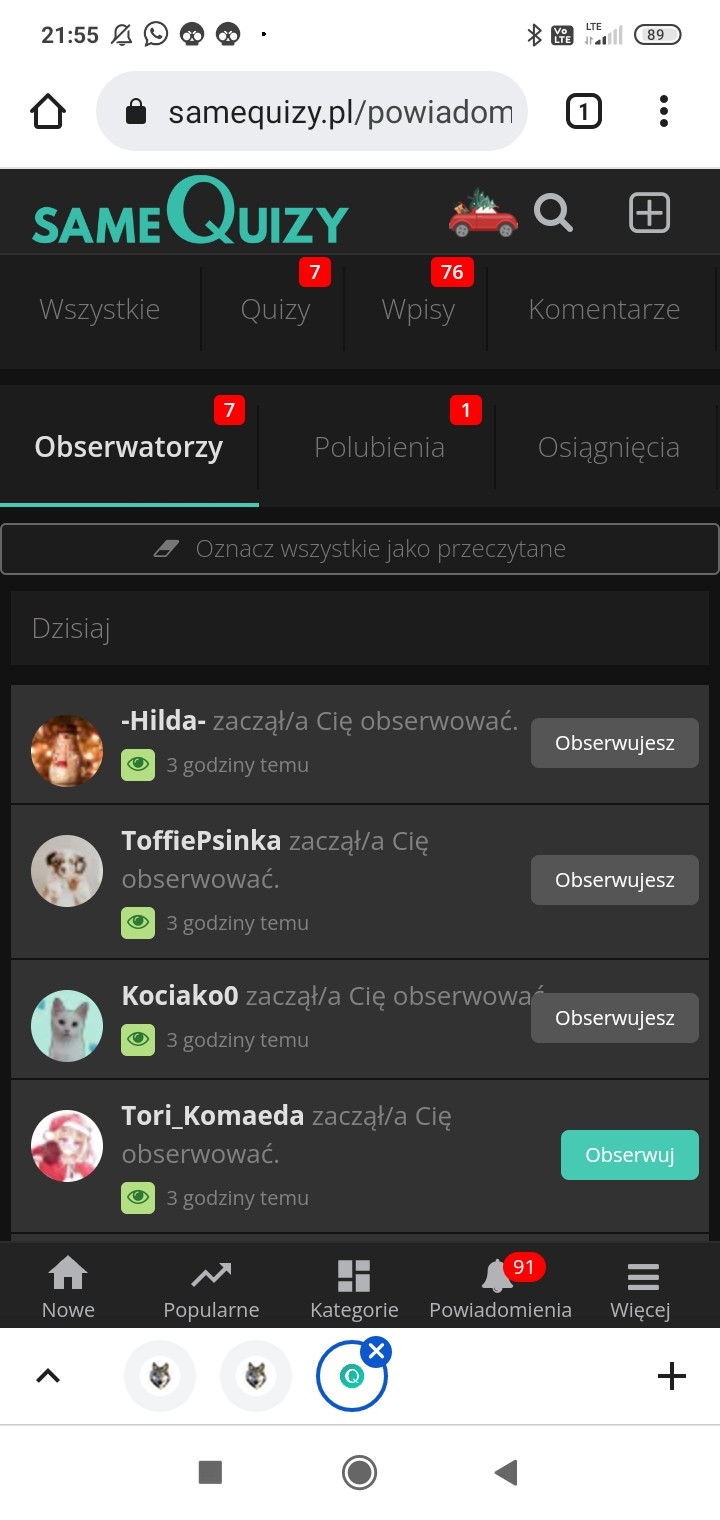Viewport: 720px width, 1520px height.
Task: Open browser overflow menu
Action: pos(664,111)
